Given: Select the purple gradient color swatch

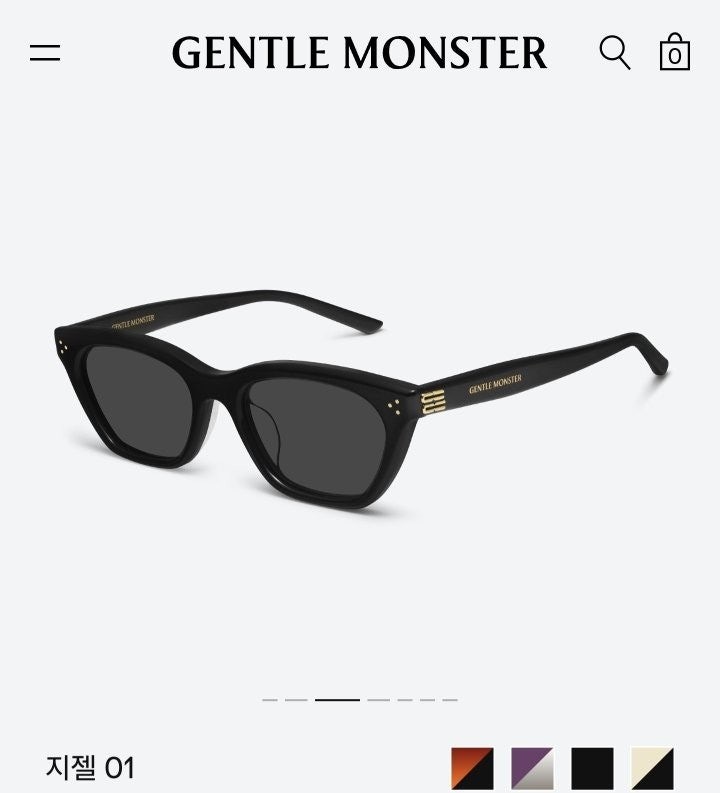Looking at the screenshot, I should point(532,768).
